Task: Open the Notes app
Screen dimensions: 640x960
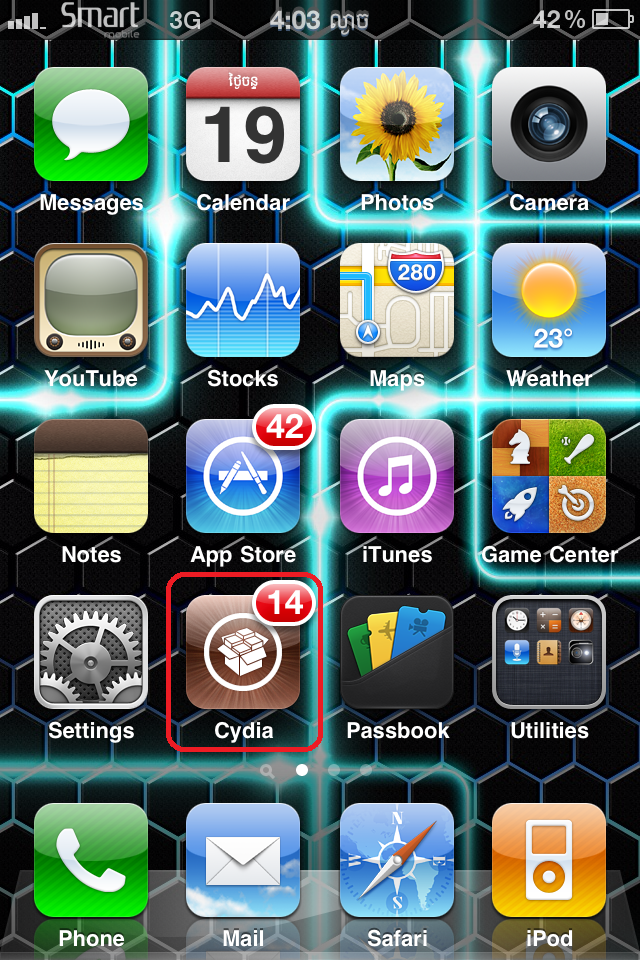Action: coord(91,476)
